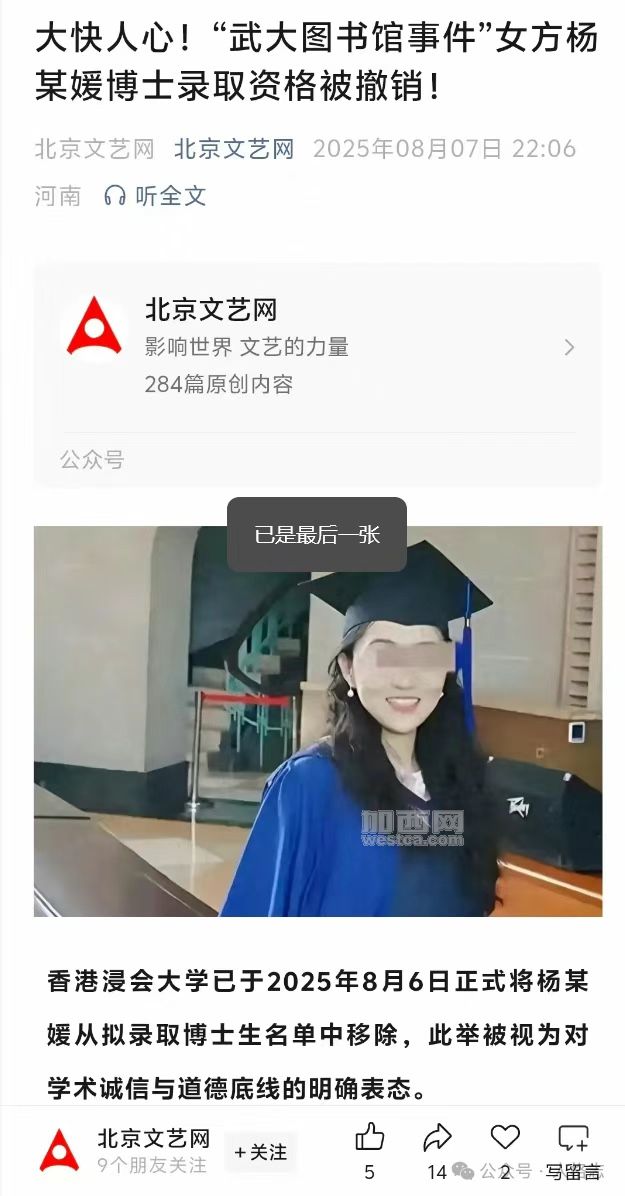Open the graduation photo in the article

(x=317, y=721)
